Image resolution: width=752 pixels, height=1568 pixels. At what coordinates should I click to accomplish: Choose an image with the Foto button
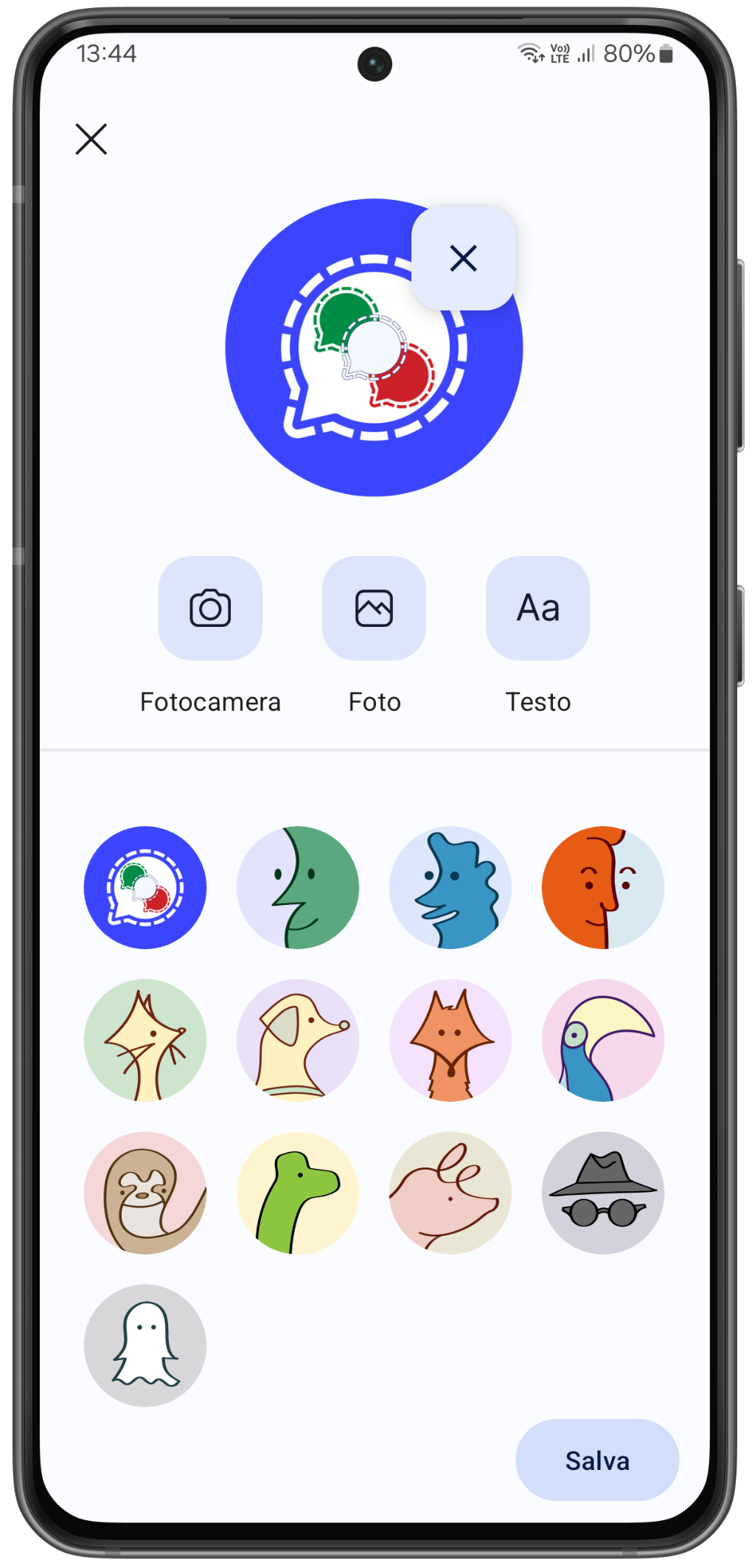[374, 608]
